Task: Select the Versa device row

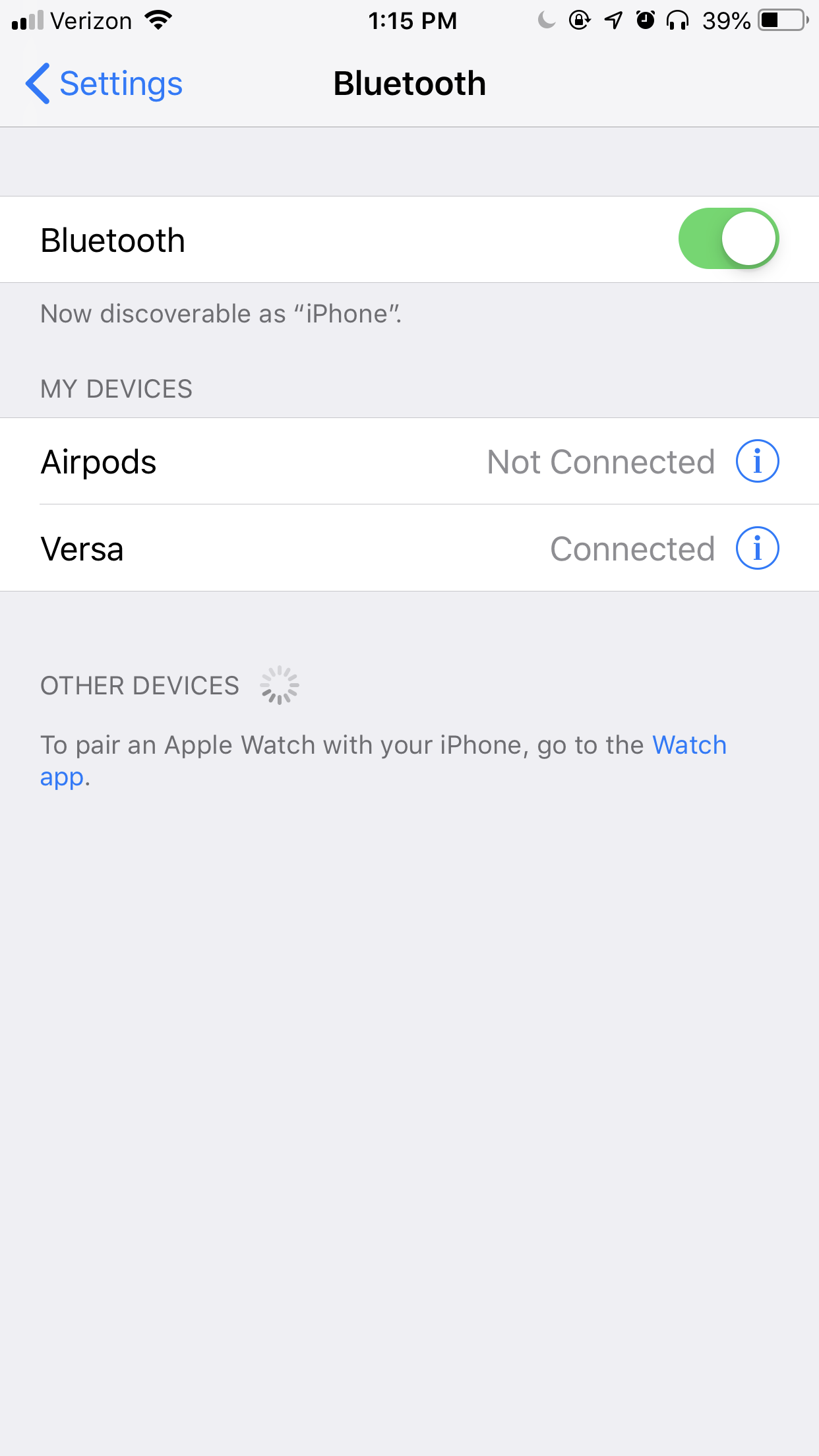Action: 409,548
